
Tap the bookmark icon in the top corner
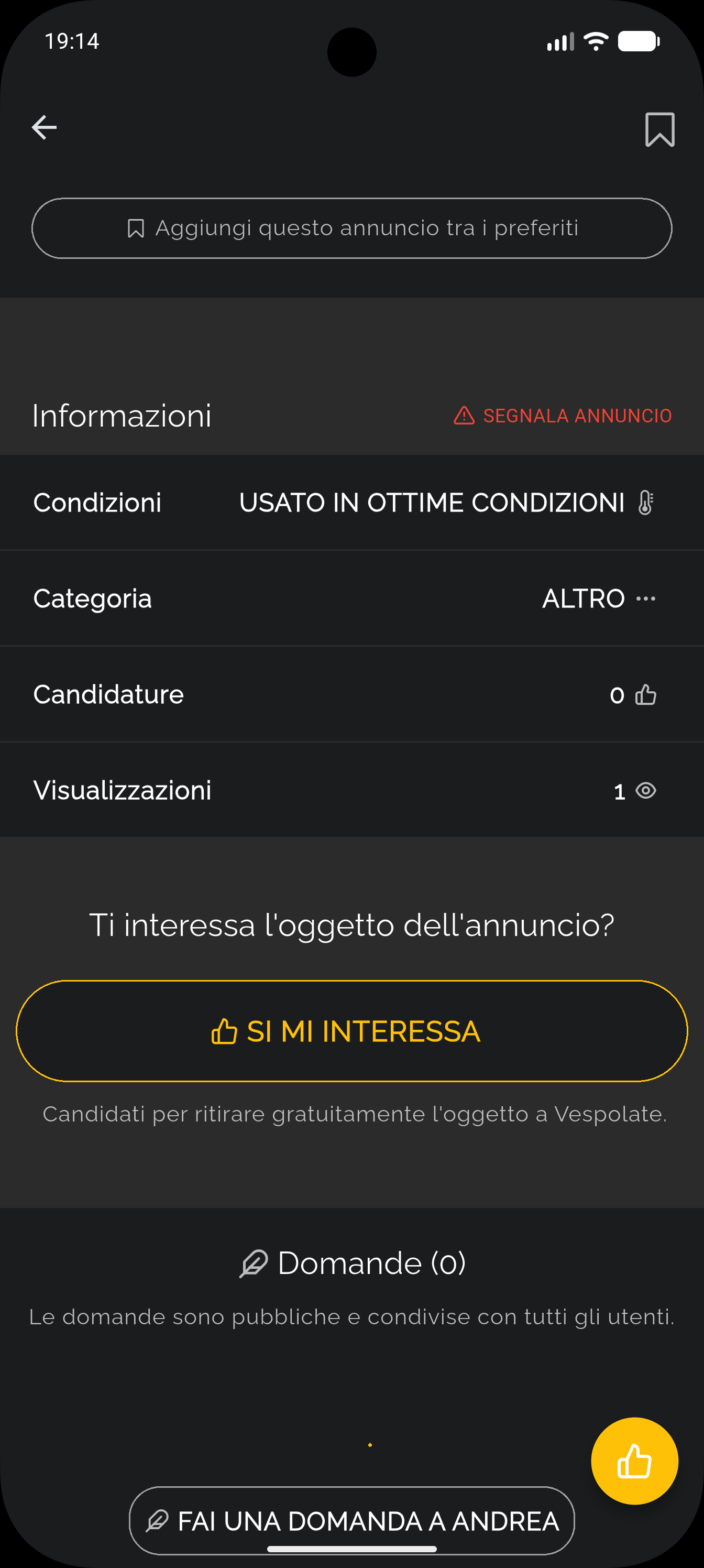[x=660, y=128]
